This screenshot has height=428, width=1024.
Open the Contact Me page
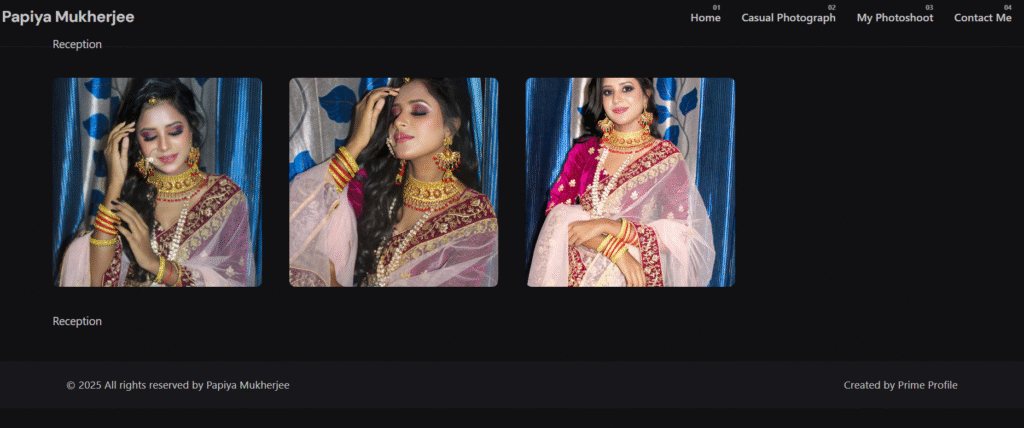982,18
